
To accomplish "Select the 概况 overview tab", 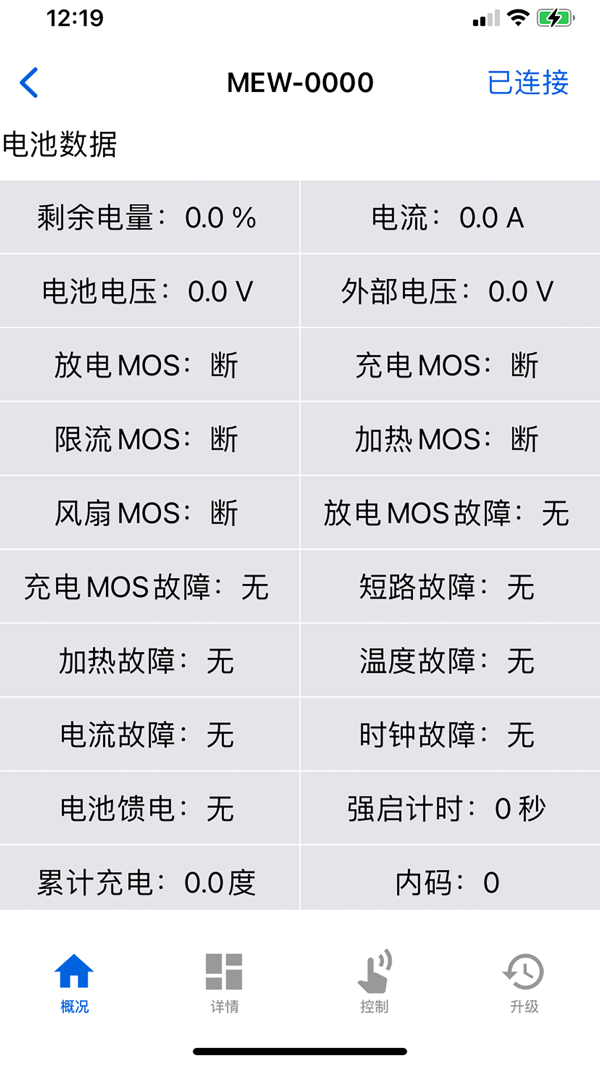I will 74,983.
